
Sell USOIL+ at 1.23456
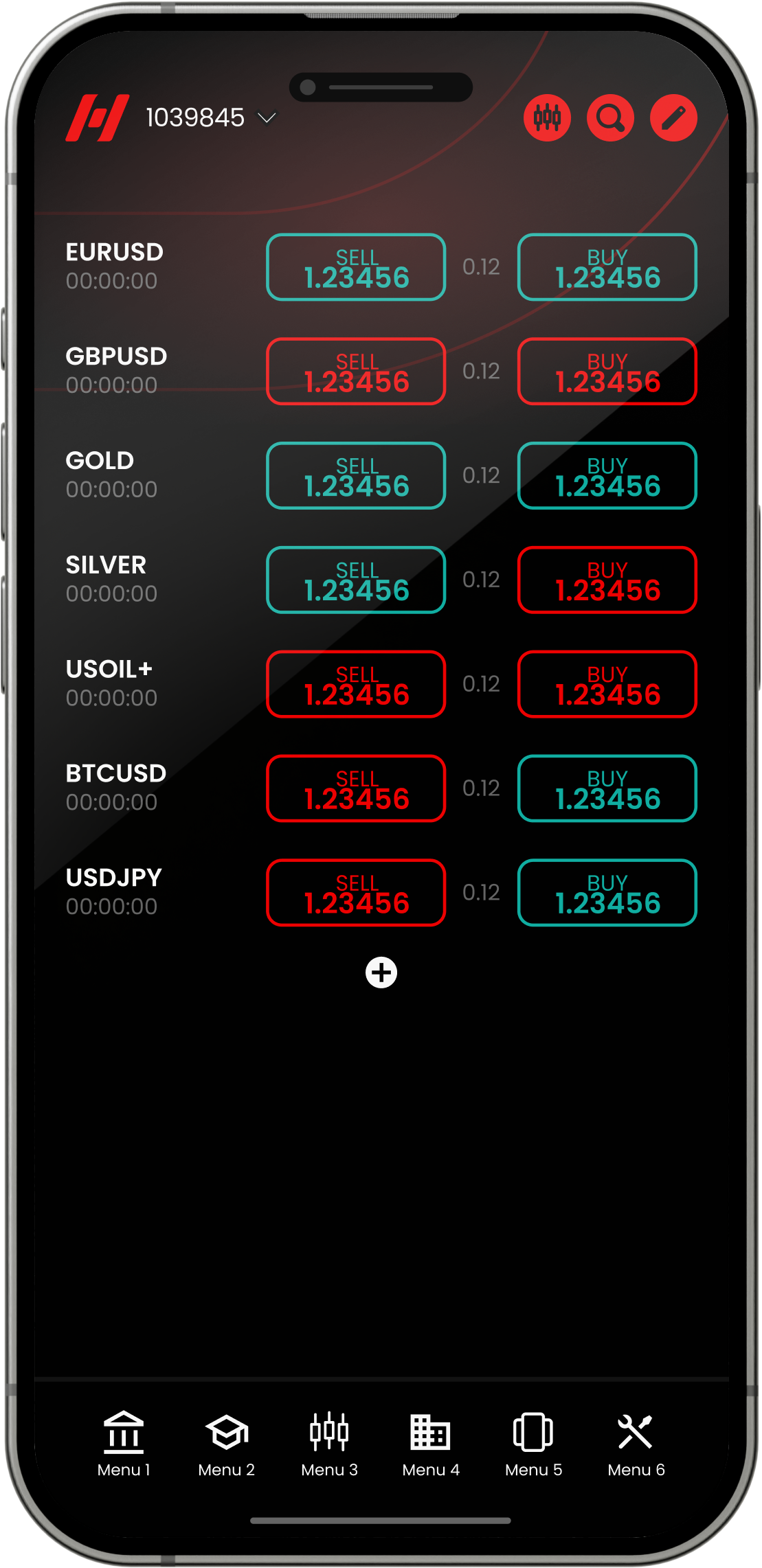[x=356, y=684]
